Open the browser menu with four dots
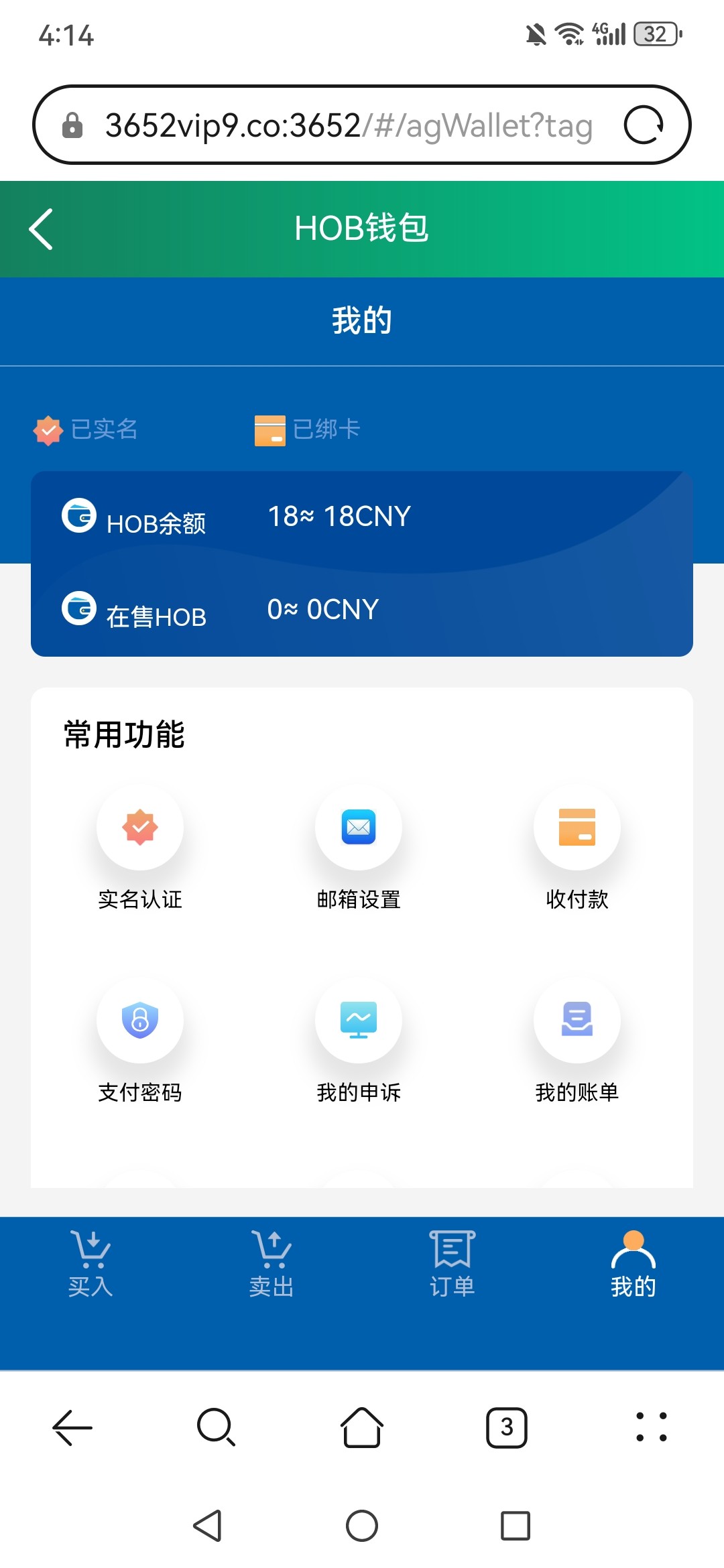Image resolution: width=724 pixels, height=1568 pixels. [x=652, y=1427]
